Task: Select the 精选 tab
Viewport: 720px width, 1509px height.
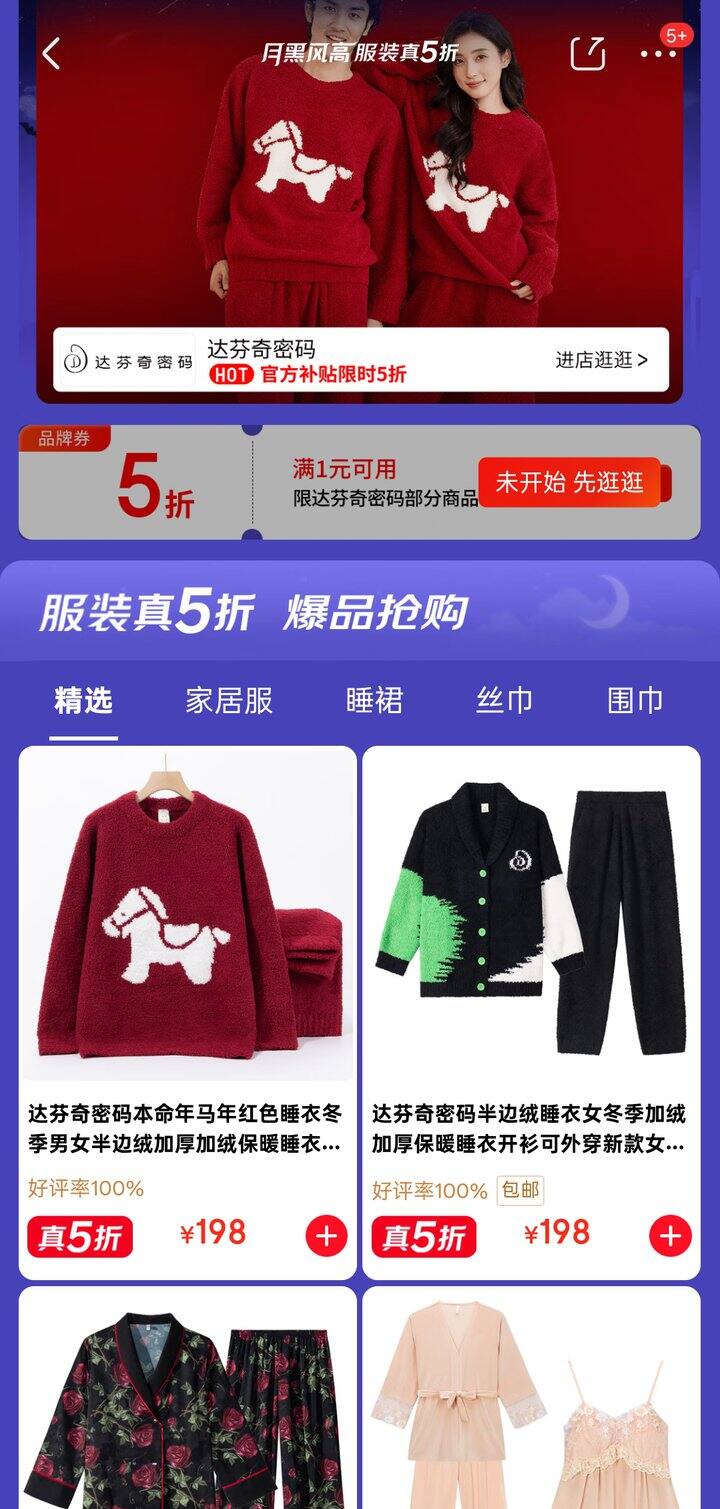Action: click(83, 701)
